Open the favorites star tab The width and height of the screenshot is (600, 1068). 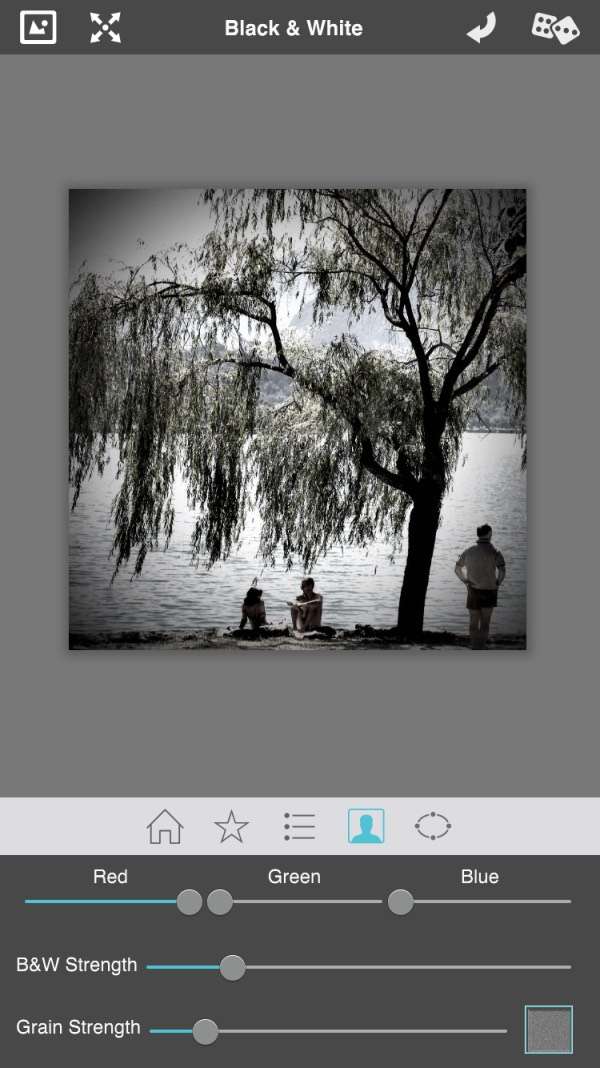point(231,826)
